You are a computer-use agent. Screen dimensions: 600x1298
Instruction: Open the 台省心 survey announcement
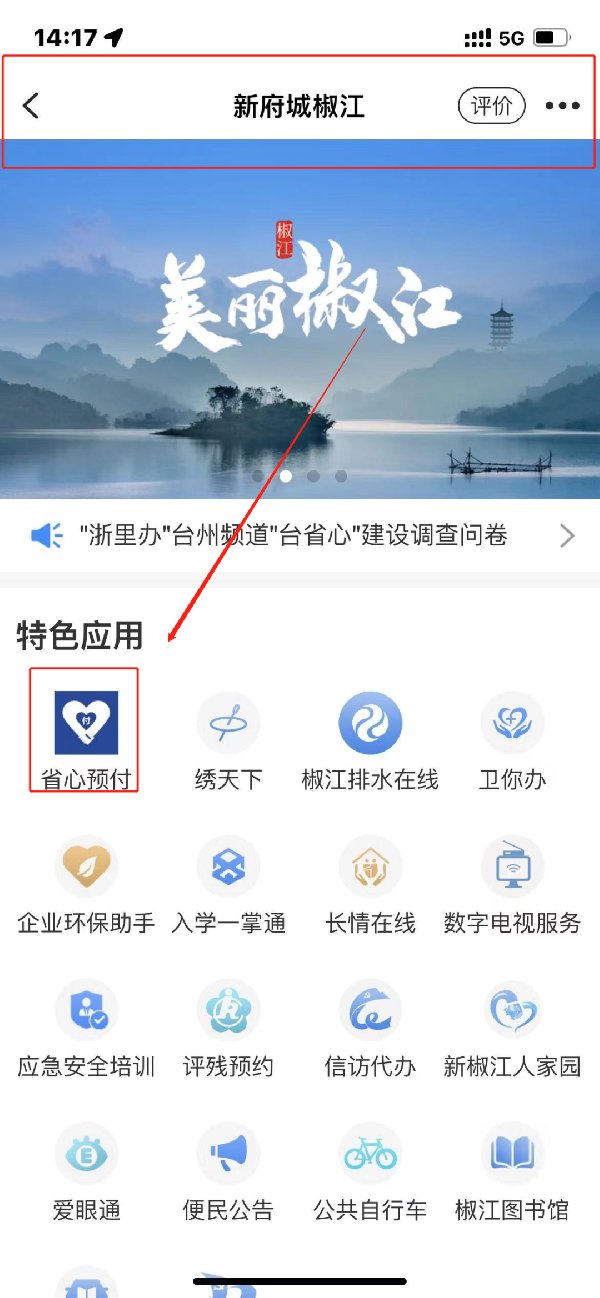click(x=292, y=536)
